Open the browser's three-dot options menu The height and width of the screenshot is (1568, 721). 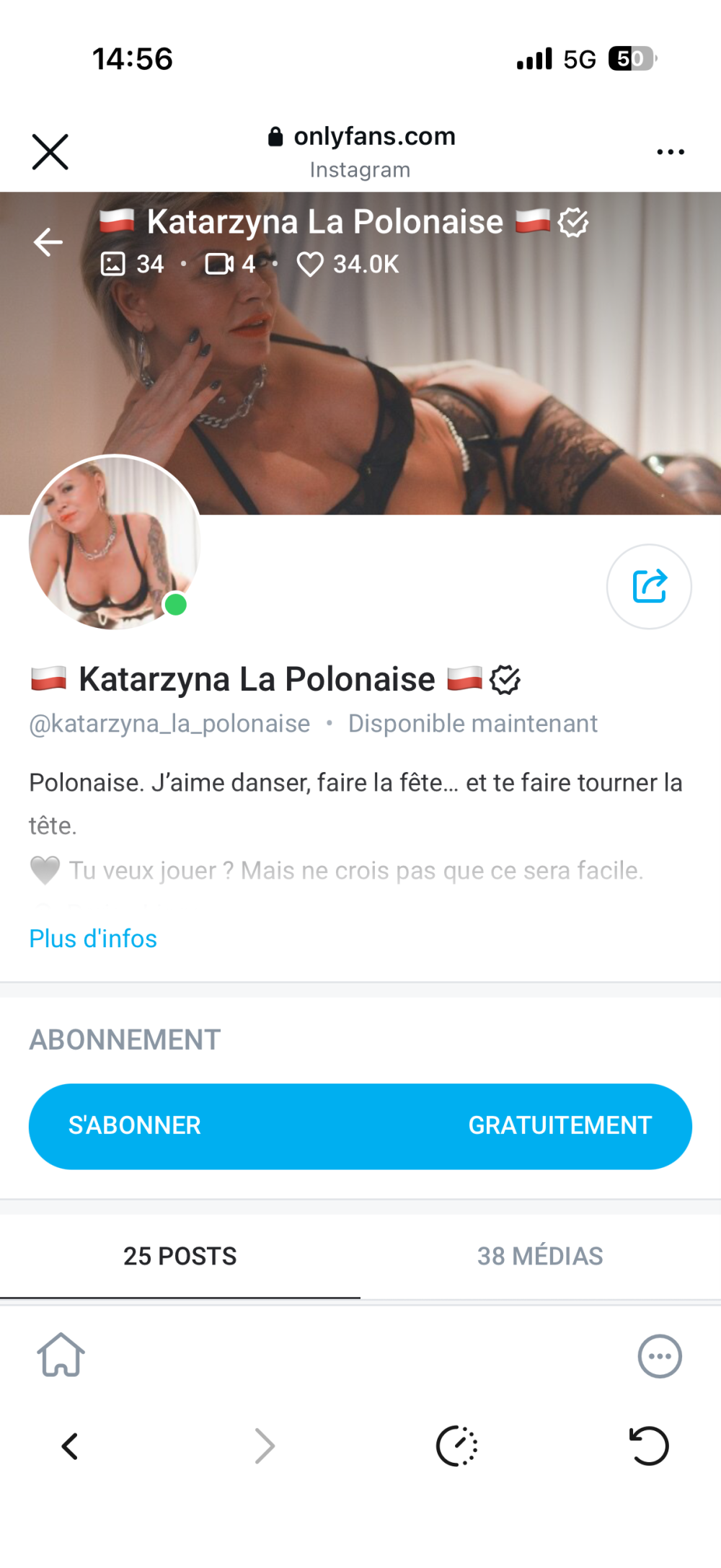670,152
